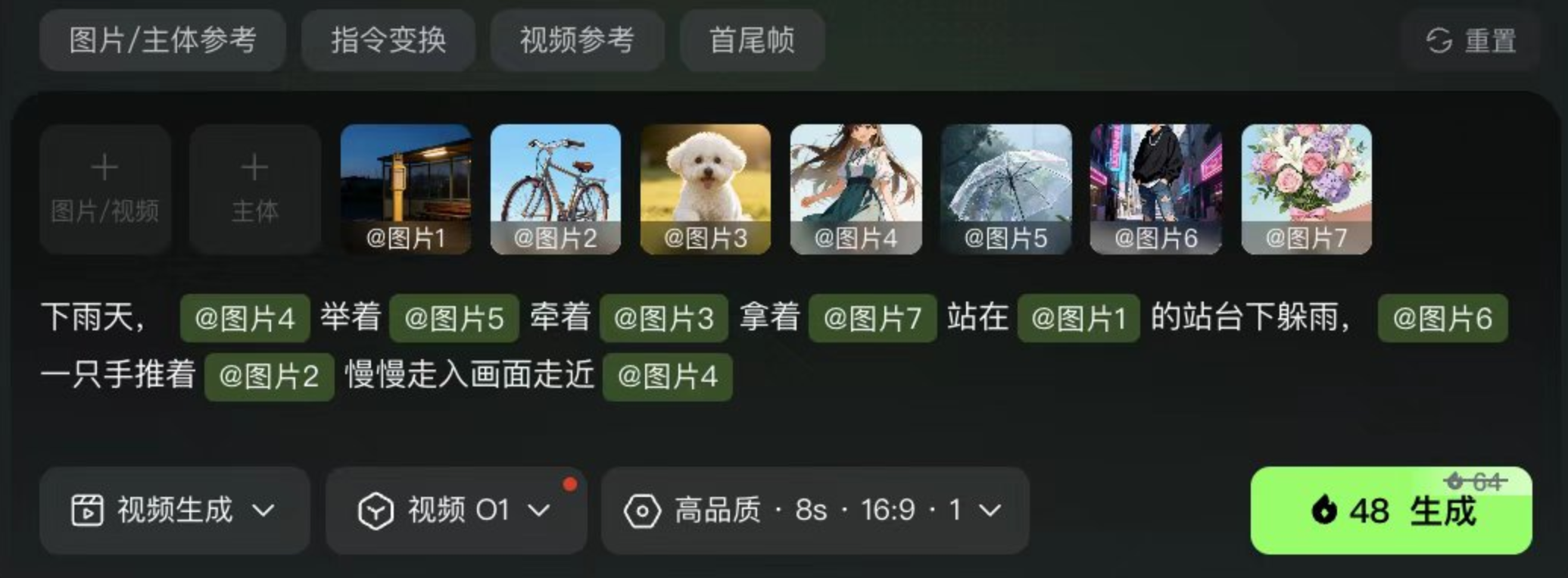Choose the 指令变换 option
Viewport: 1568px width, 578px height.
pyautogui.click(x=388, y=40)
